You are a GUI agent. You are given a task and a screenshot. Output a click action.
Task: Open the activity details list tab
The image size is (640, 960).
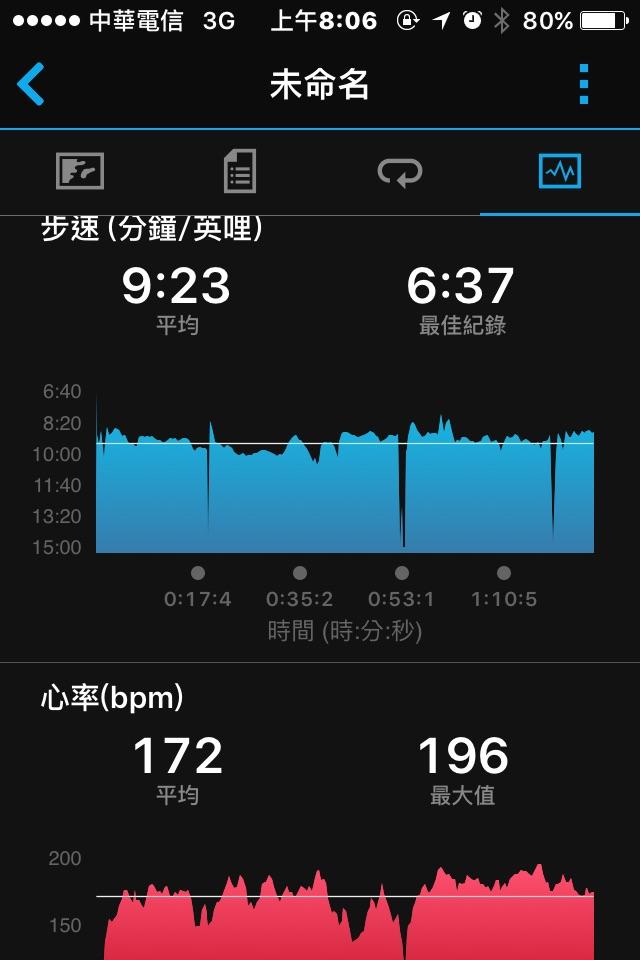point(240,172)
